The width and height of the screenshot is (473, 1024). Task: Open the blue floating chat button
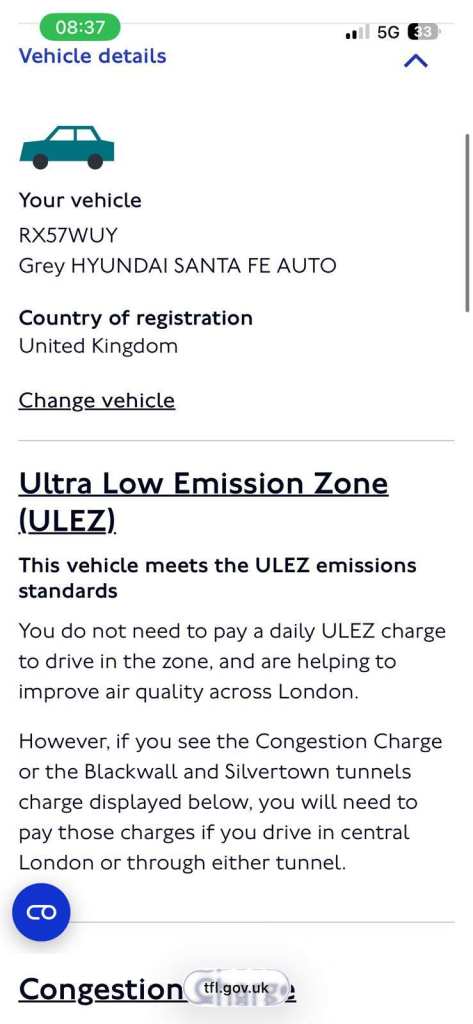pyautogui.click(x=41, y=912)
